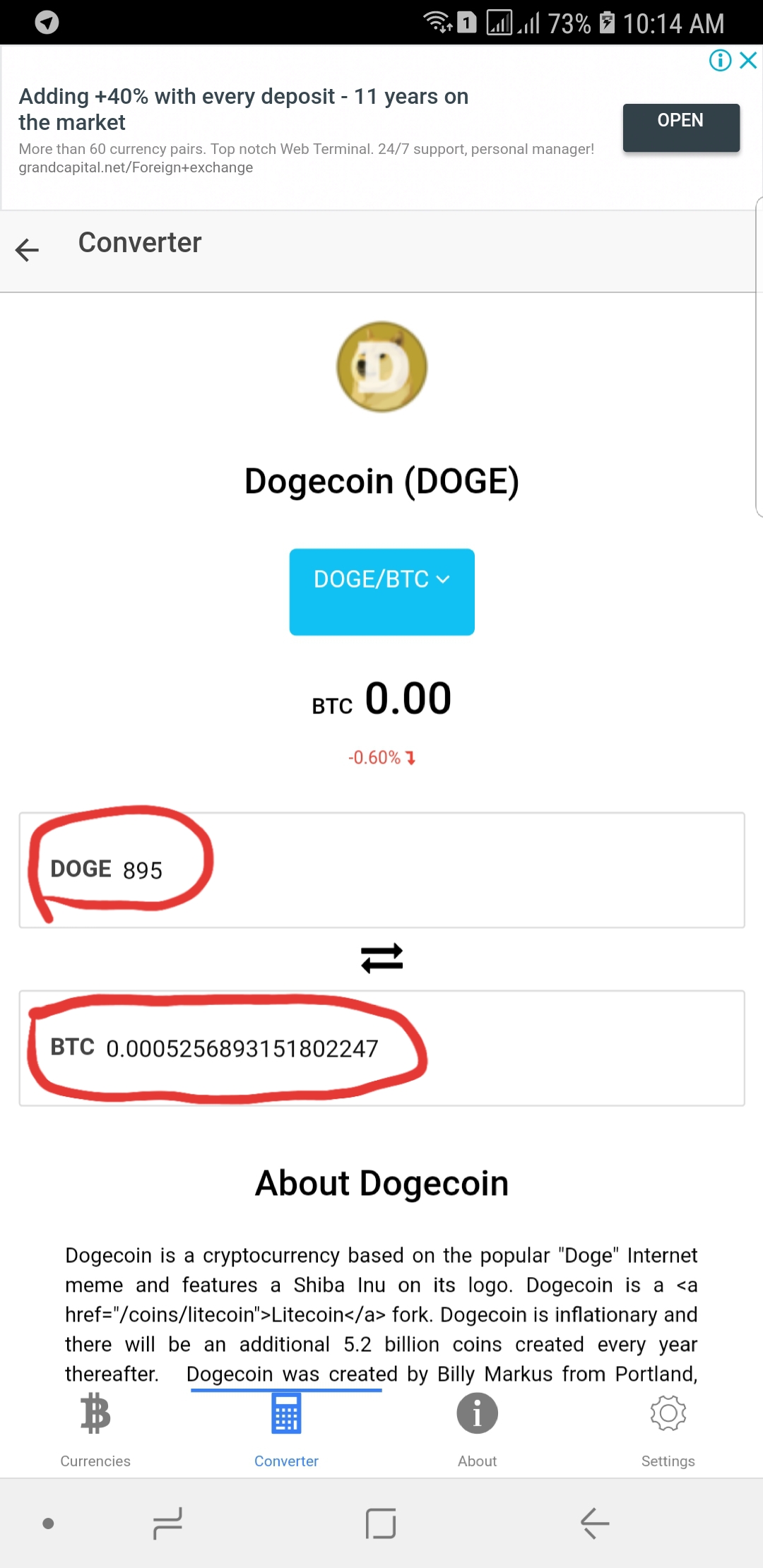The width and height of the screenshot is (763, 1568).
Task: Swap the conversion direction arrows
Action: [x=381, y=958]
